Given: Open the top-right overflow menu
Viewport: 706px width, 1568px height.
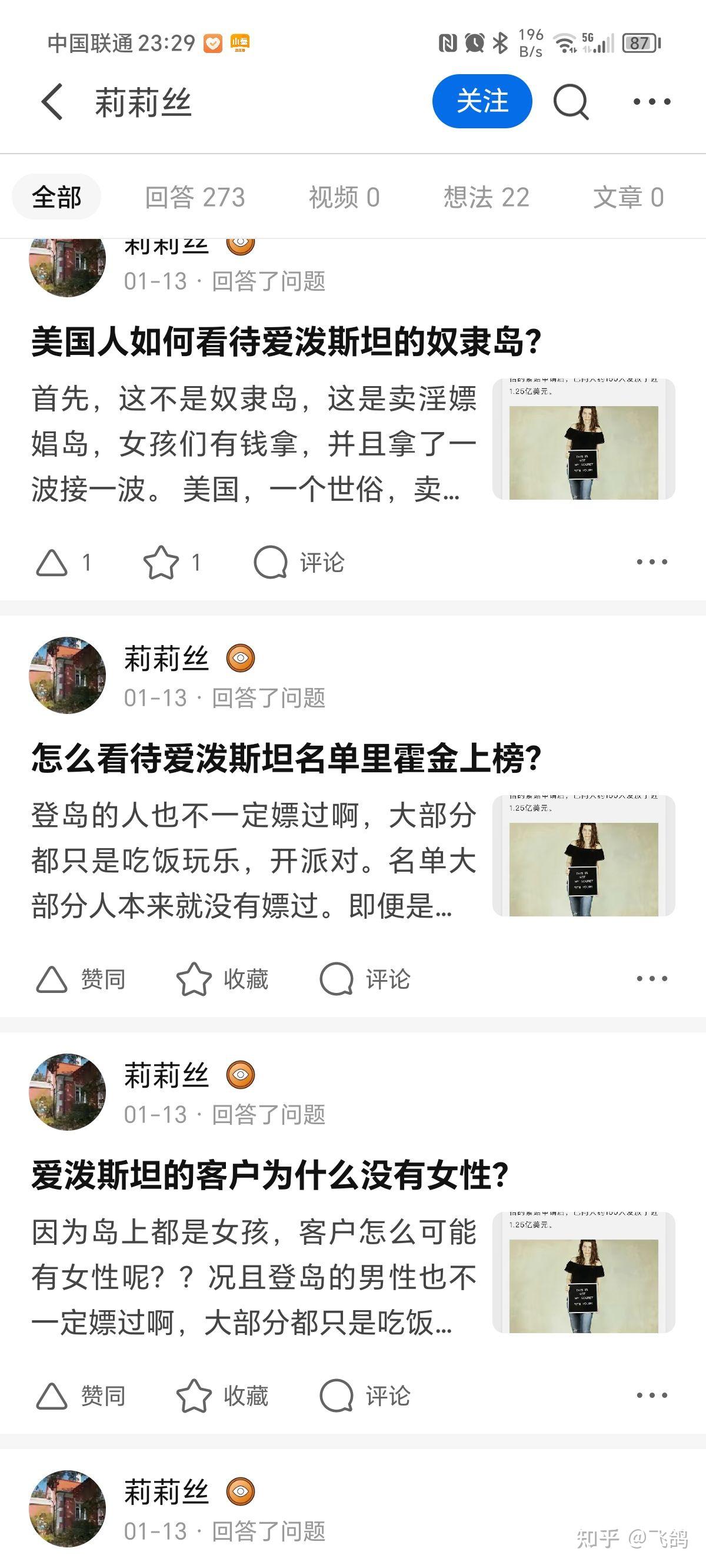Looking at the screenshot, I should point(651,102).
